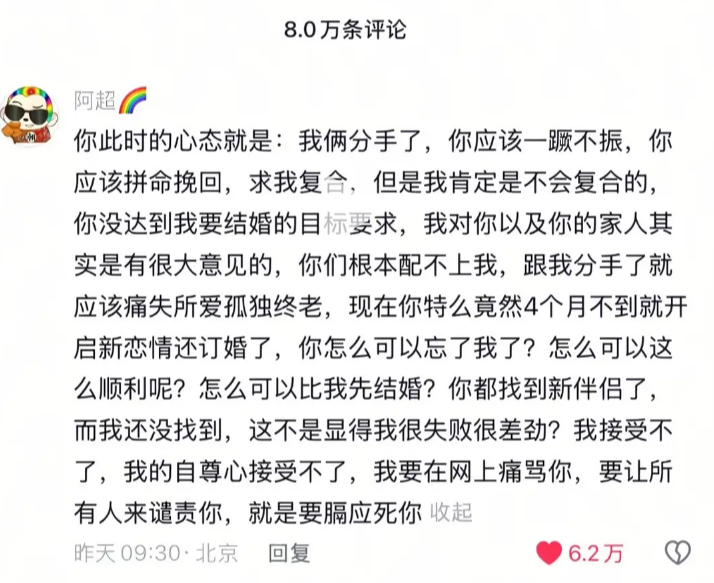Reply to 阿超's comment via 回复
The height and width of the screenshot is (583, 714).
click(290, 552)
